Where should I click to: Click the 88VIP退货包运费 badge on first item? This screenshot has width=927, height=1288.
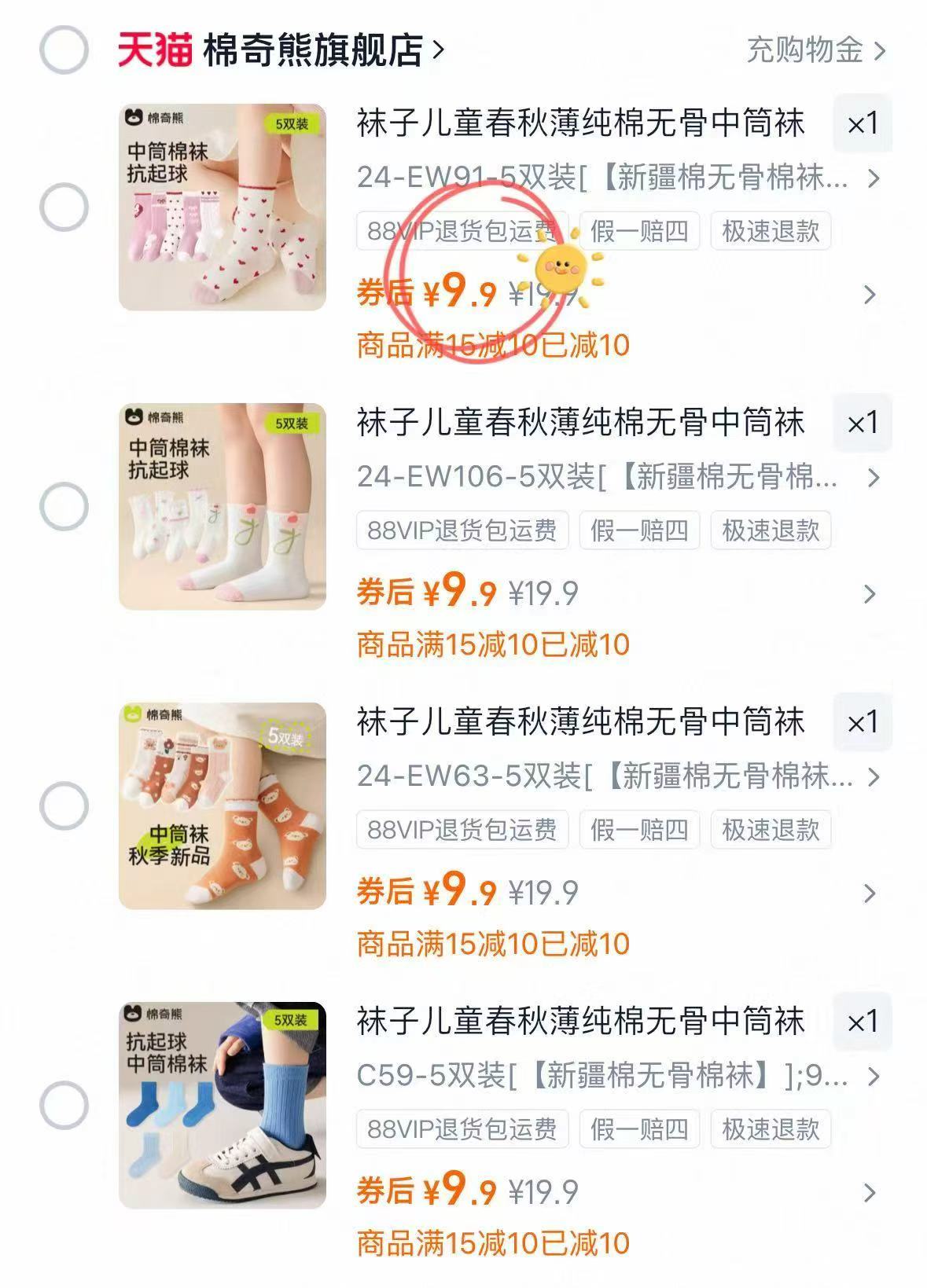point(460,231)
